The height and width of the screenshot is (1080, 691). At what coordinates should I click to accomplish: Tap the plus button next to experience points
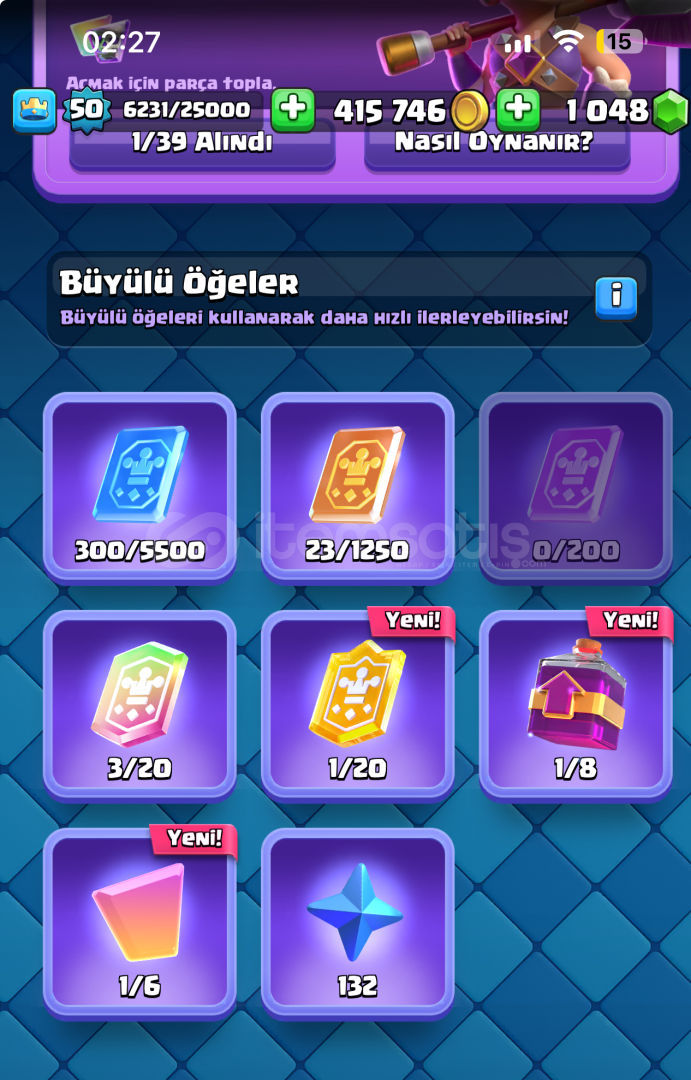tap(292, 110)
